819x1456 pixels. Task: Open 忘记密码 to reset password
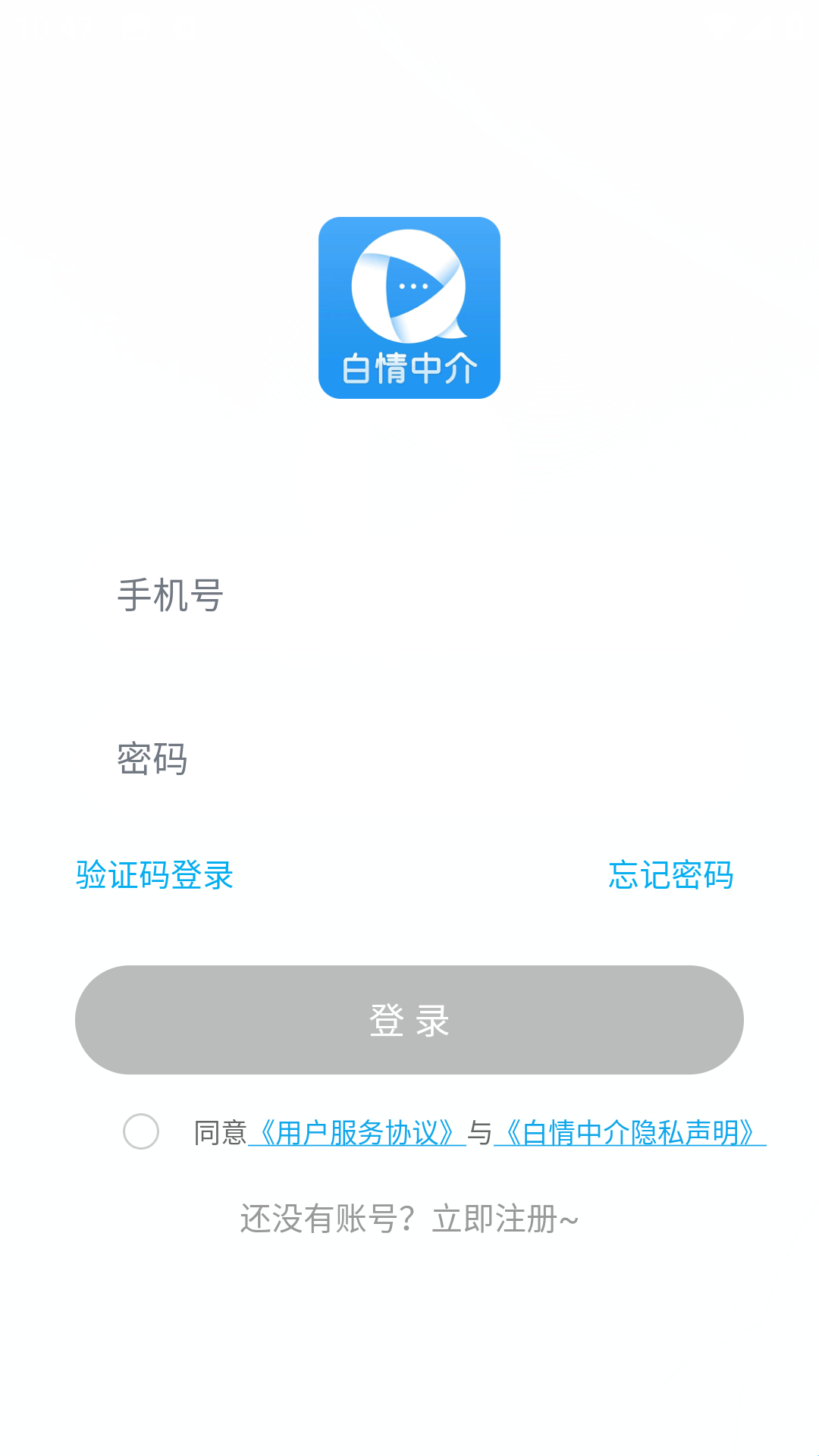pos(670,875)
